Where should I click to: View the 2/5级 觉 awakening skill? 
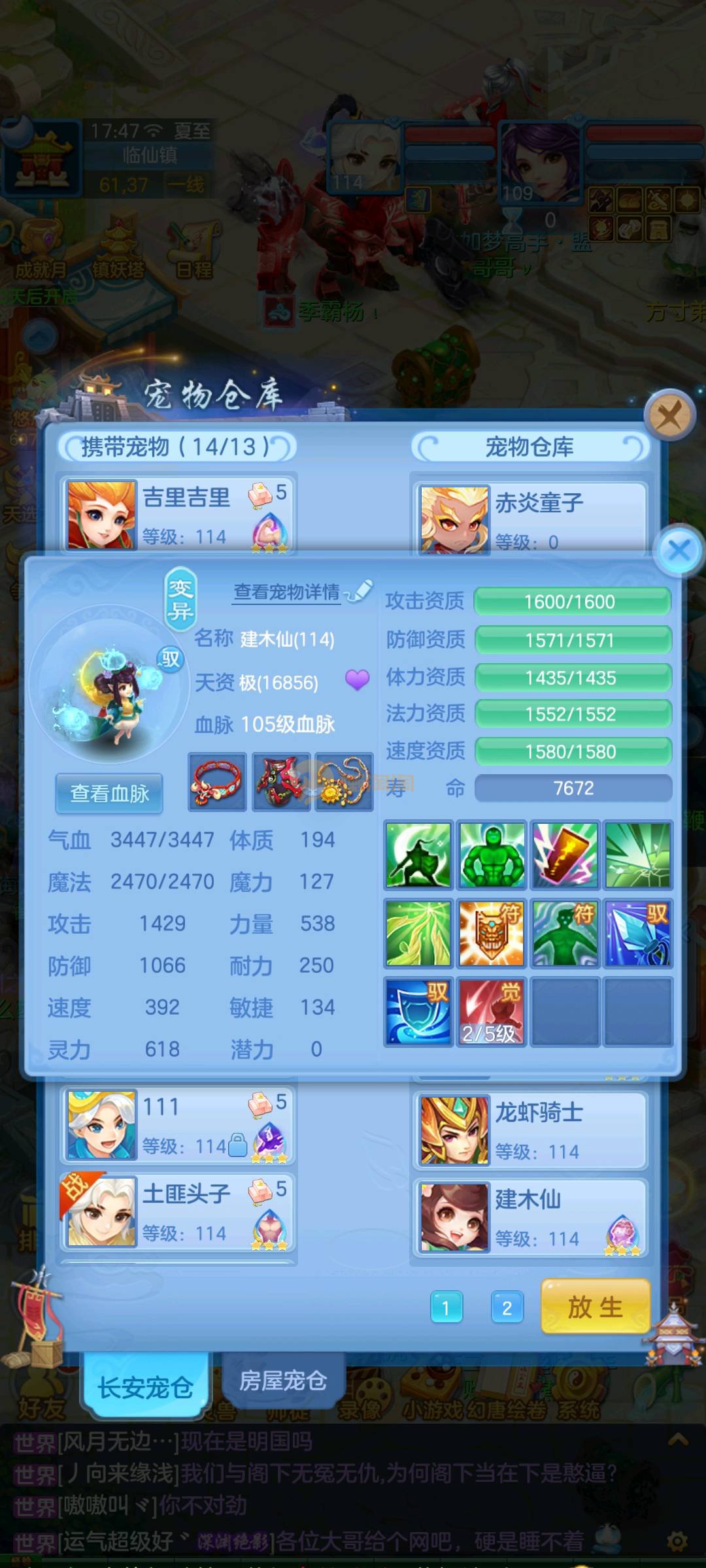pos(491,1011)
